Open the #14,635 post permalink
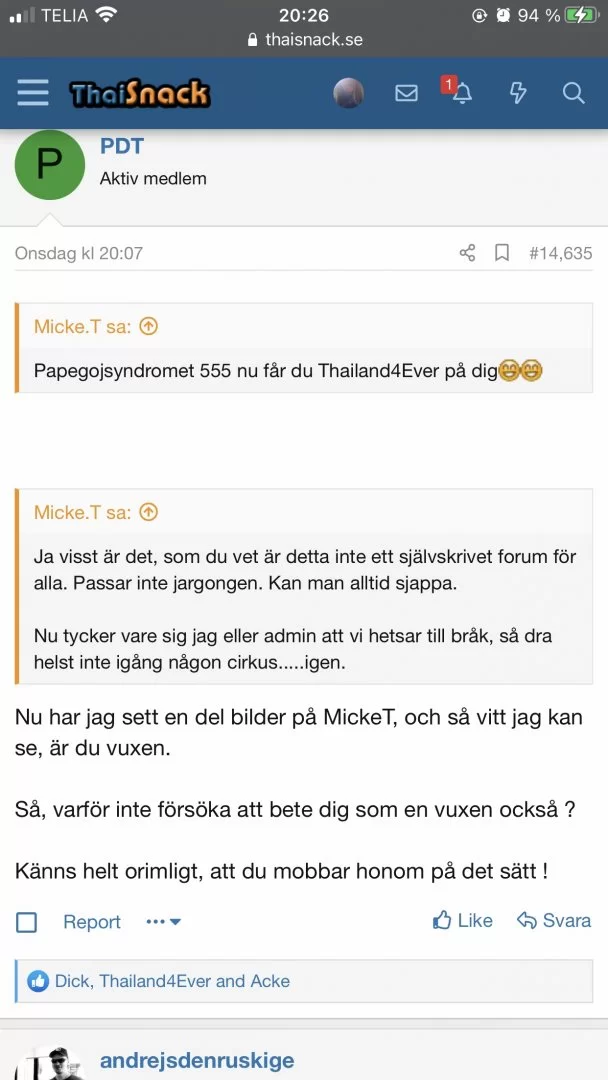The height and width of the screenshot is (1080, 608). click(560, 253)
